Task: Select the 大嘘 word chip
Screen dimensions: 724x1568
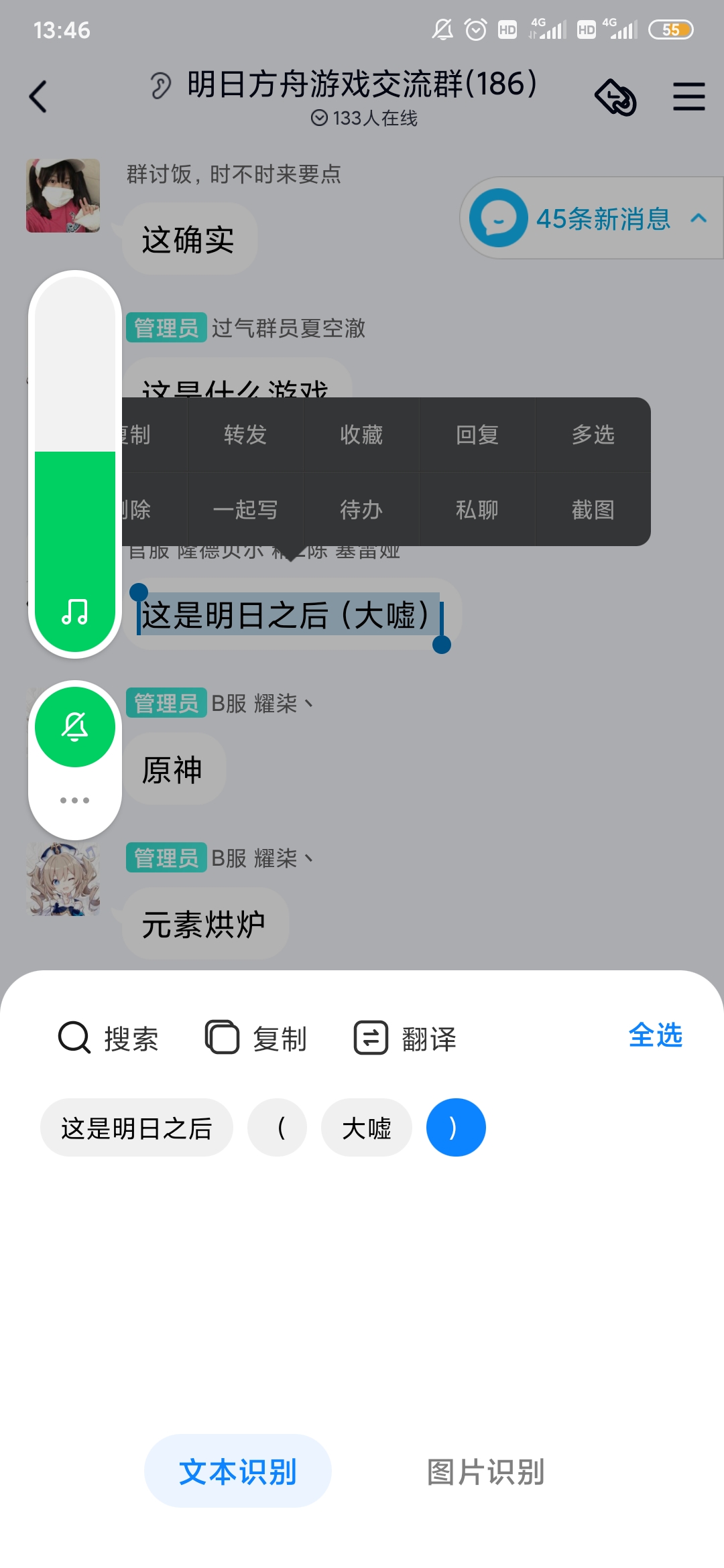Action: [x=366, y=1128]
